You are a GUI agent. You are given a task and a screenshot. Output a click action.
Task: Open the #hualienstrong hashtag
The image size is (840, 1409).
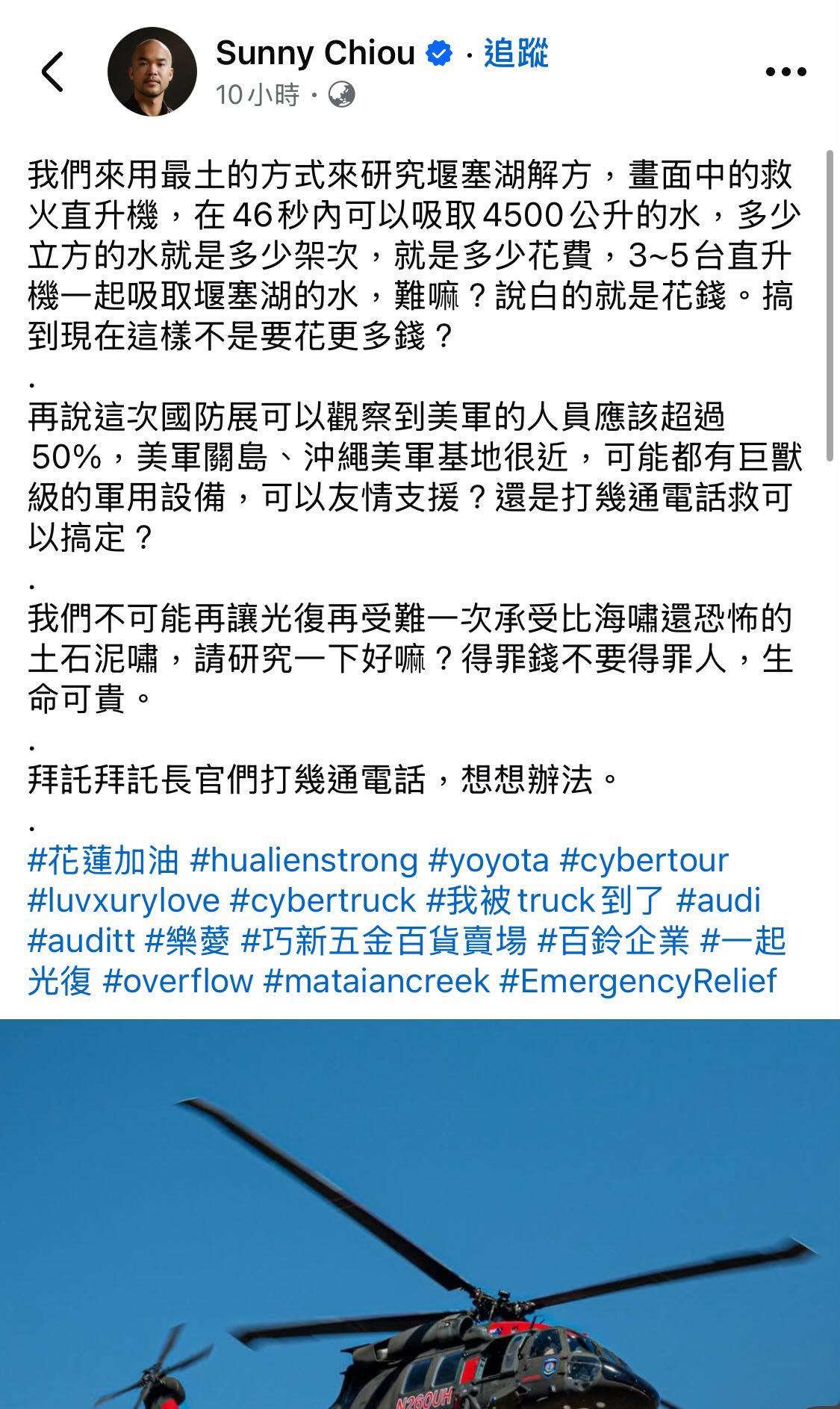304,860
